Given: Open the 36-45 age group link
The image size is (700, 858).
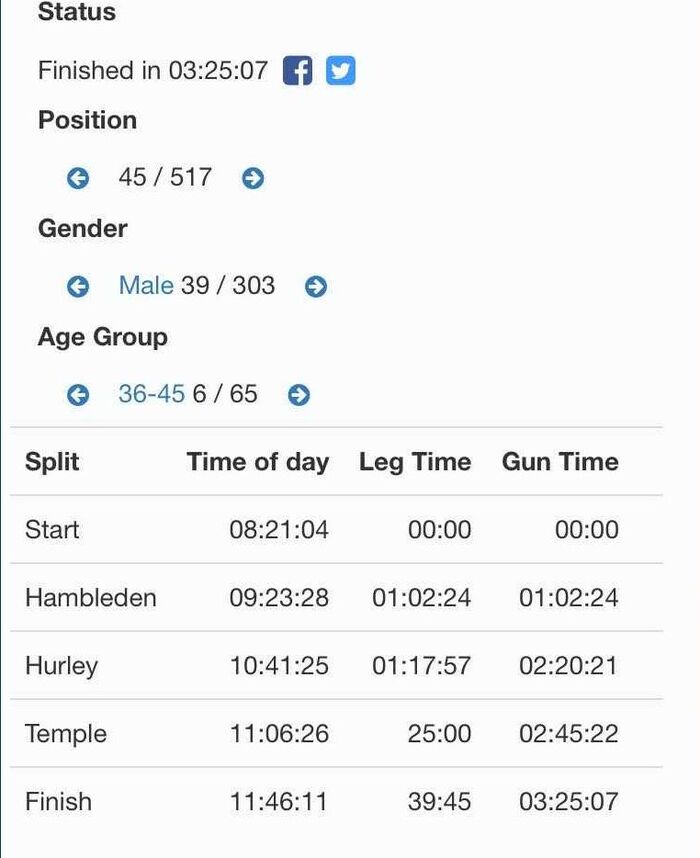Looking at the screenshot, I should click(x=151, y=394).
